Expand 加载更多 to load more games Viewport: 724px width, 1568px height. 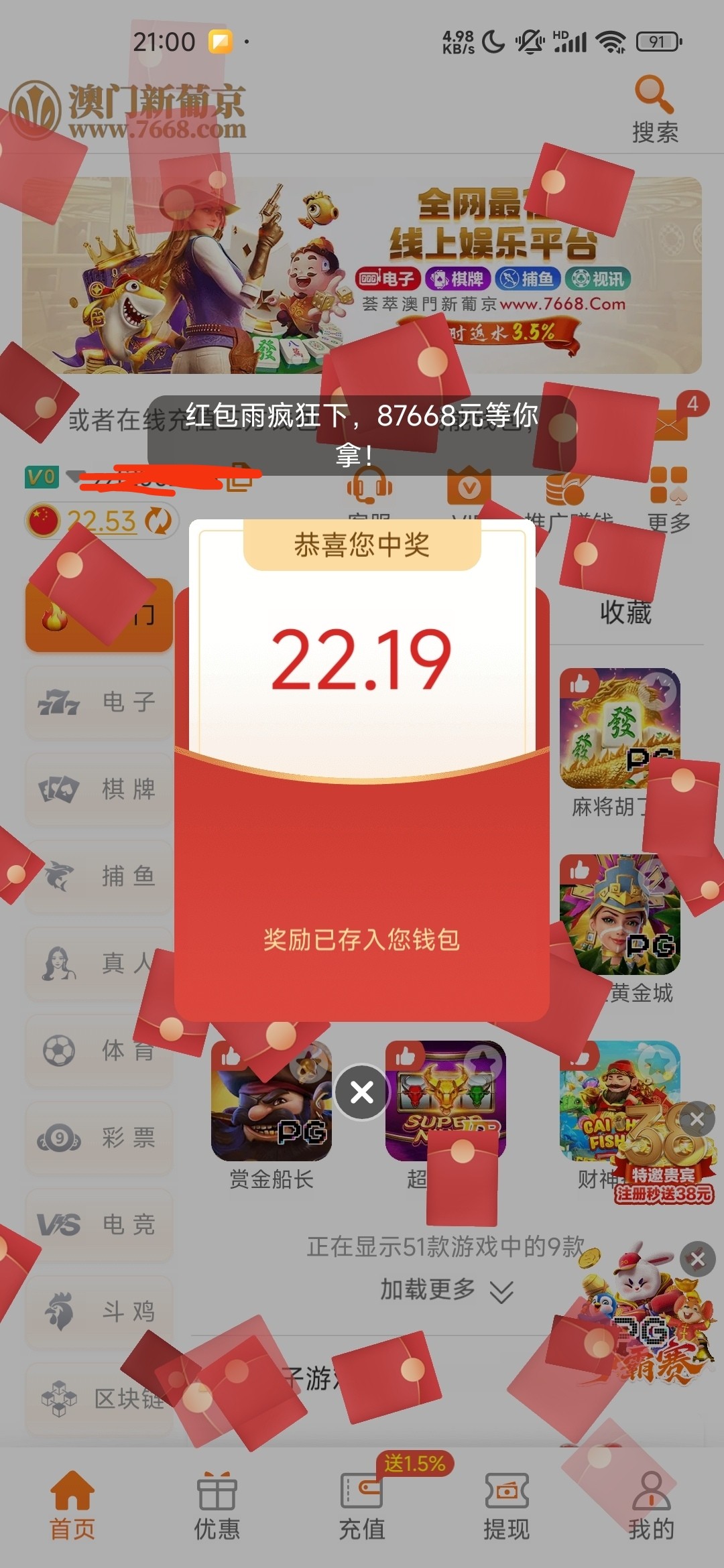coord(446,1289)
